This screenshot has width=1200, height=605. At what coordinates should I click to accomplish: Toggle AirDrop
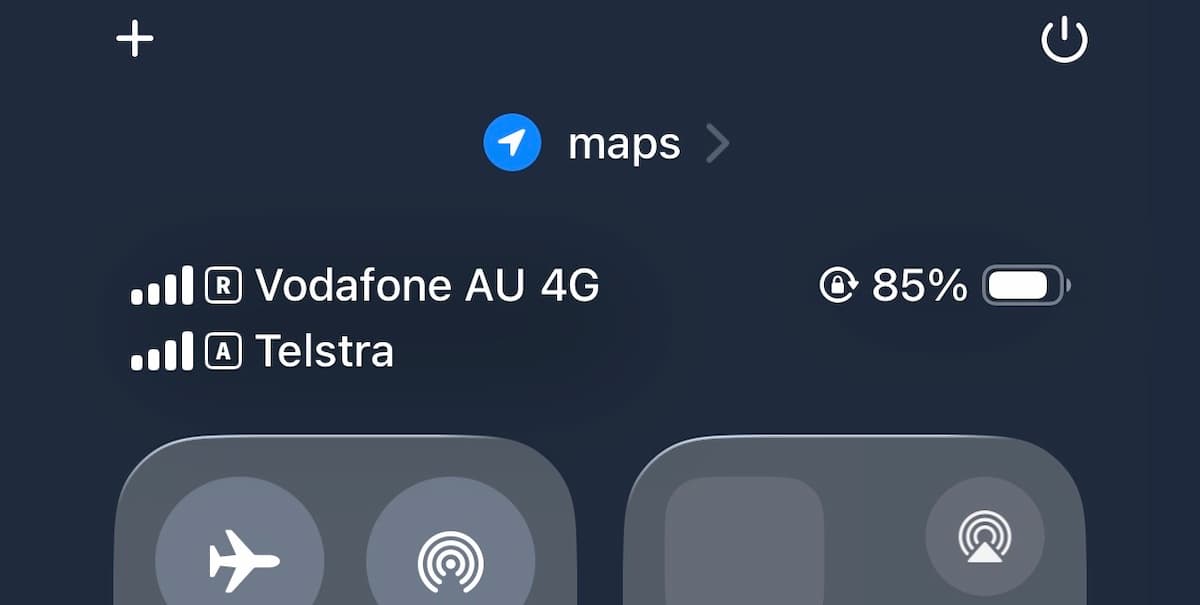[x=450, y=560]
